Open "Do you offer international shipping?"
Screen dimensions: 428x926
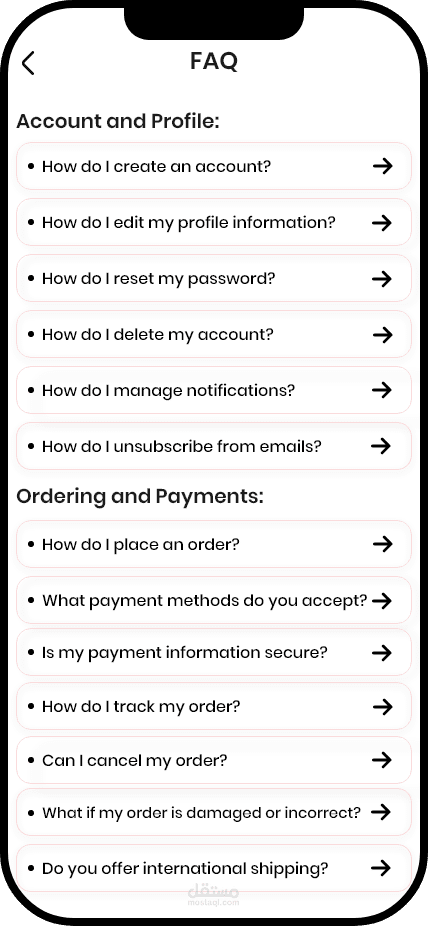click(x=214, y=868)
